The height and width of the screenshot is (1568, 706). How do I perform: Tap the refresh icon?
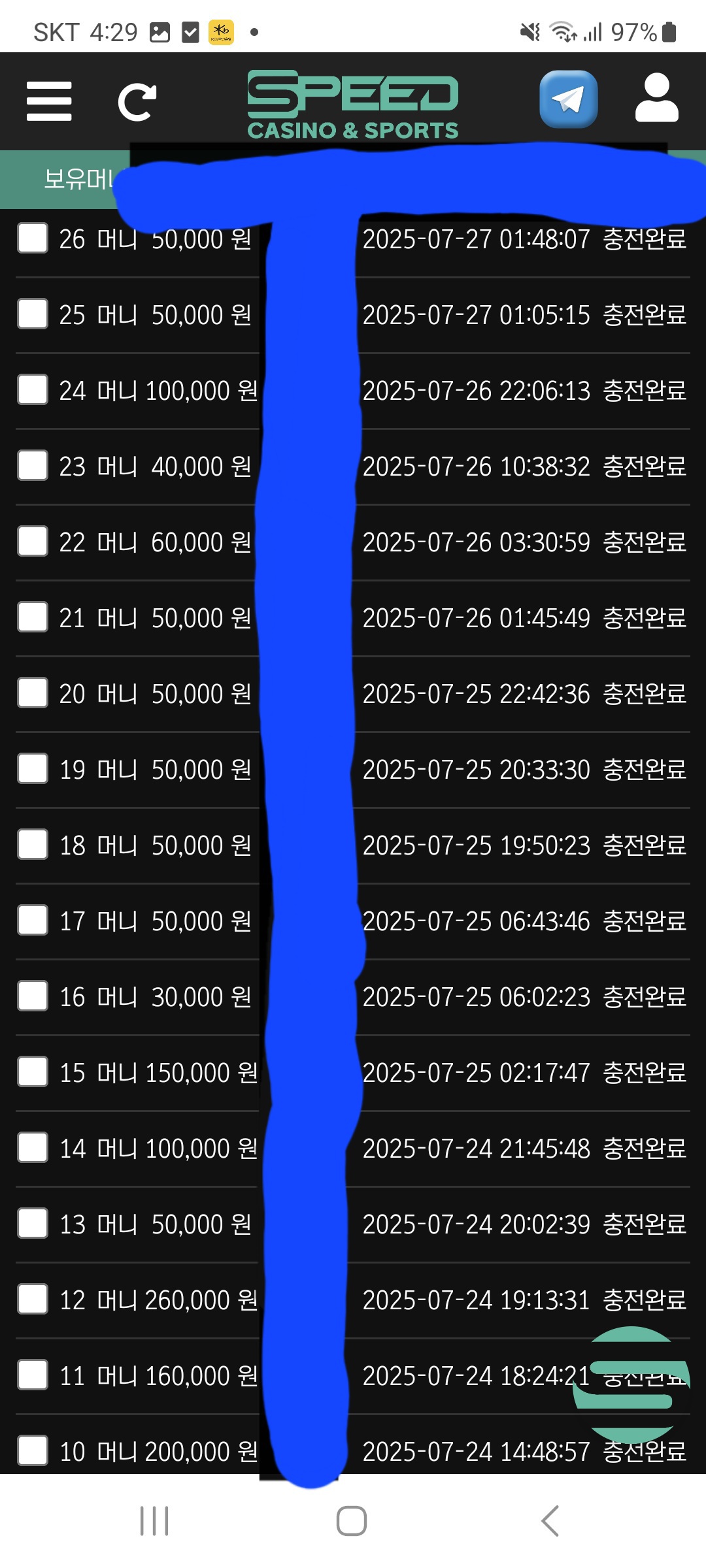pos(137,102)
